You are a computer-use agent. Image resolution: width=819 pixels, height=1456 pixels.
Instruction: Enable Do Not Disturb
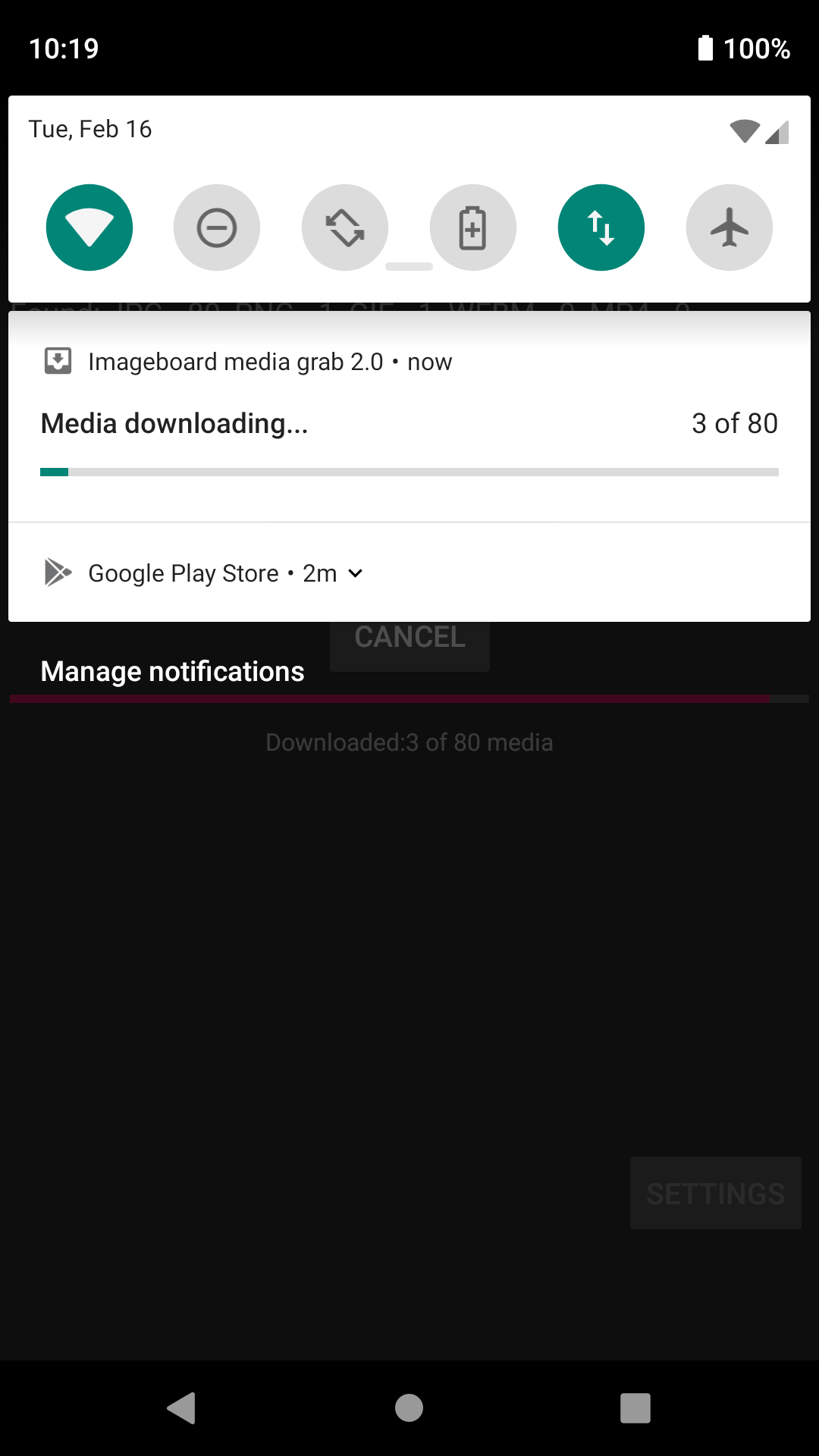[217, 227]
